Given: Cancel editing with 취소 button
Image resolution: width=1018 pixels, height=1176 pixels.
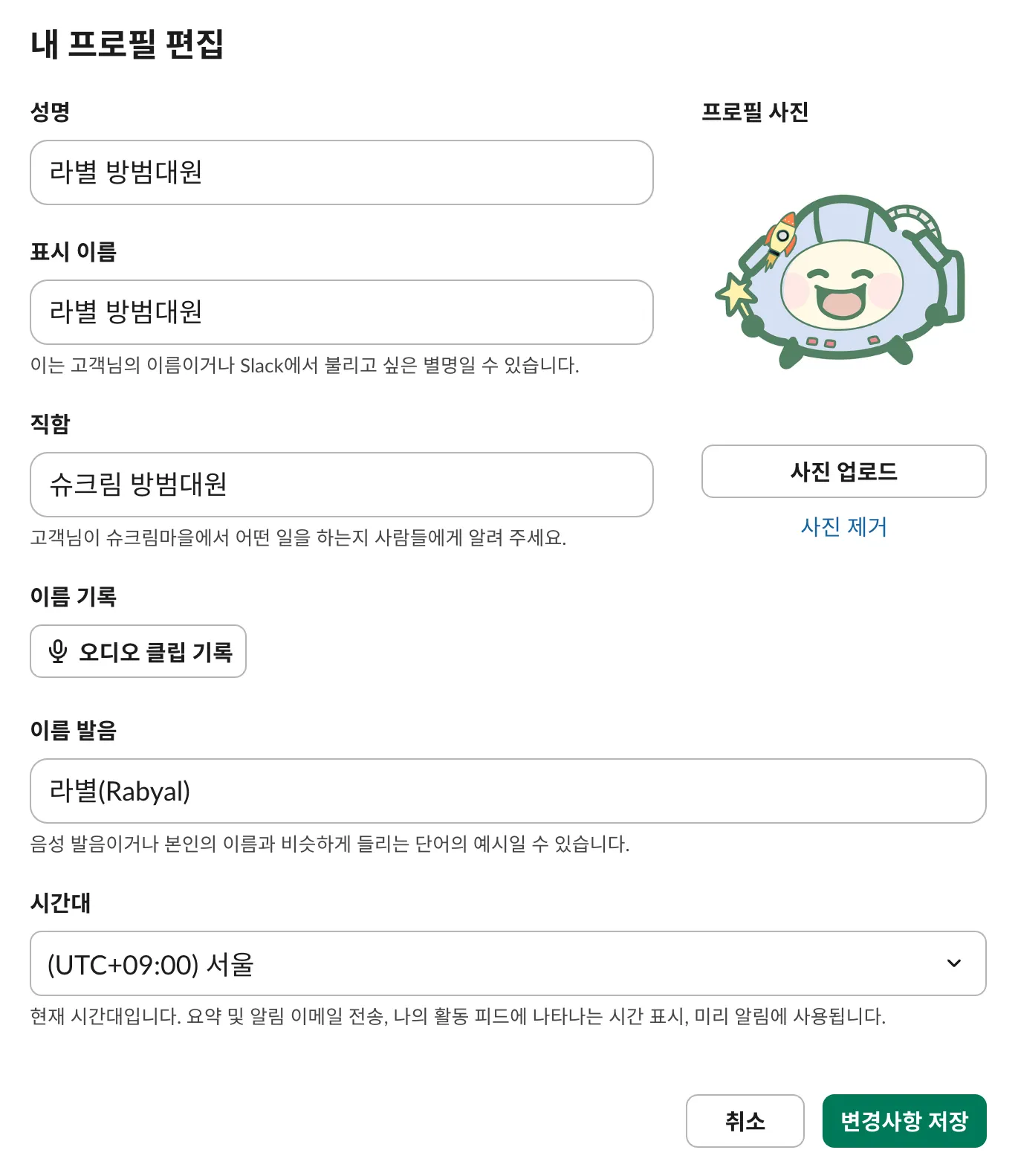Looking at the screenshot, I should coord(745,1121).
